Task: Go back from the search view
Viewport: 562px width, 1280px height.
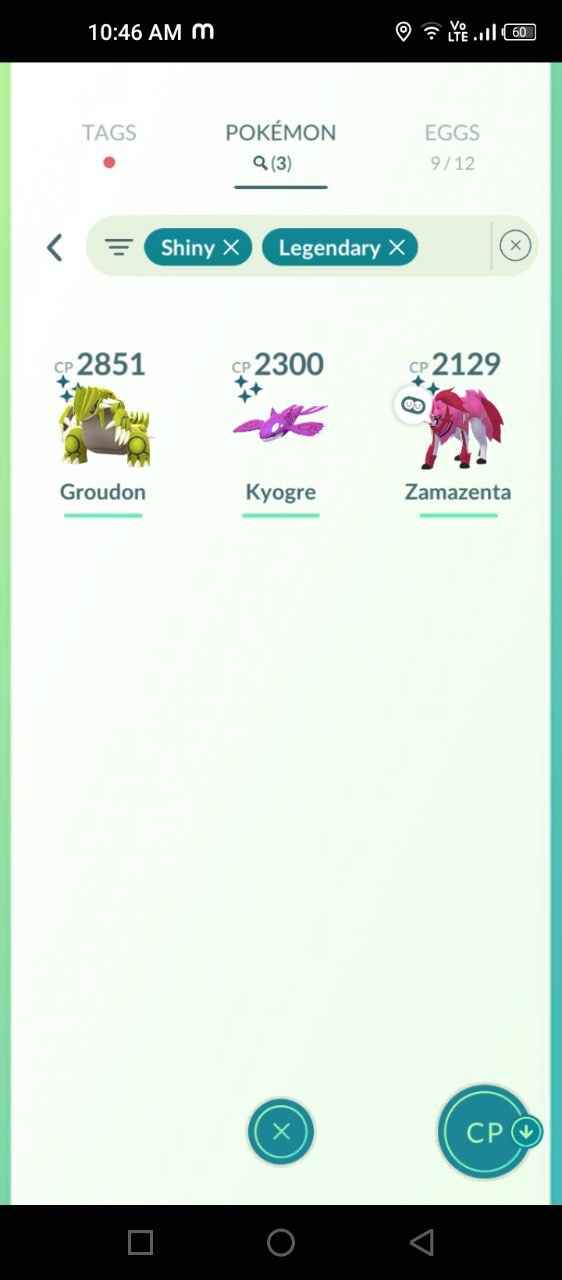Action: (x=55, y=247)
